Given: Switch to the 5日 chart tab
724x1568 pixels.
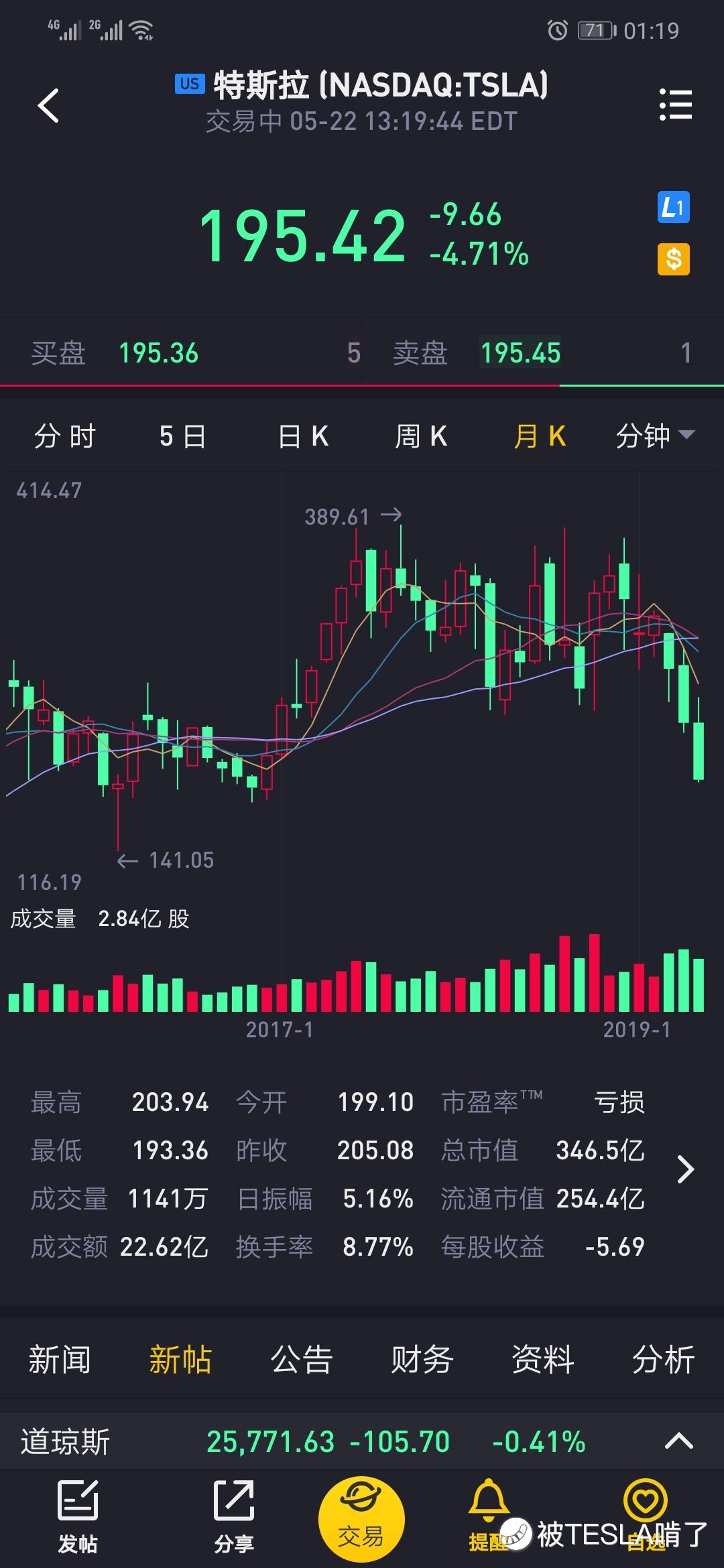Looking at the screenshot, I should coord(183,436).
